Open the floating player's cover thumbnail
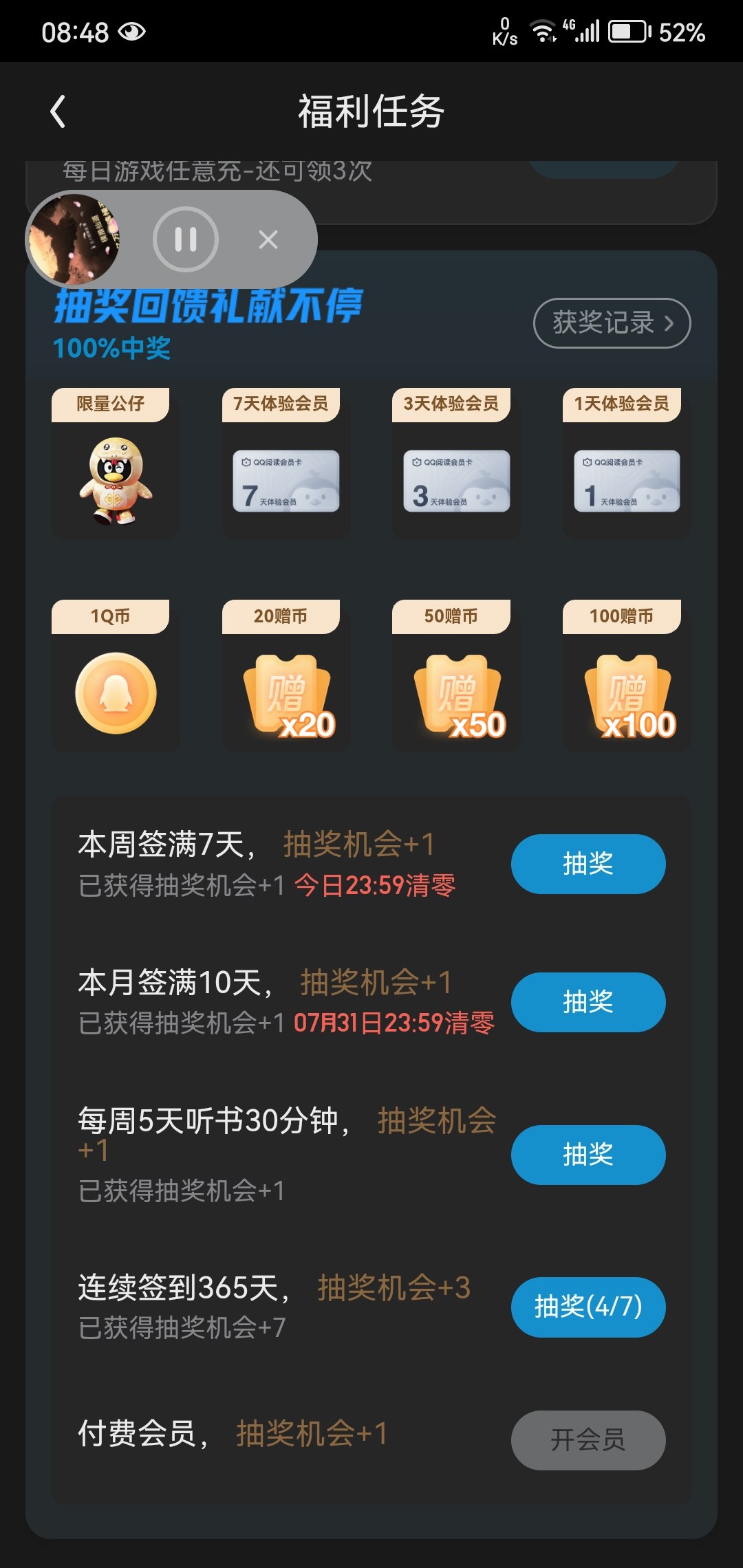 click(x=74, y=239)
